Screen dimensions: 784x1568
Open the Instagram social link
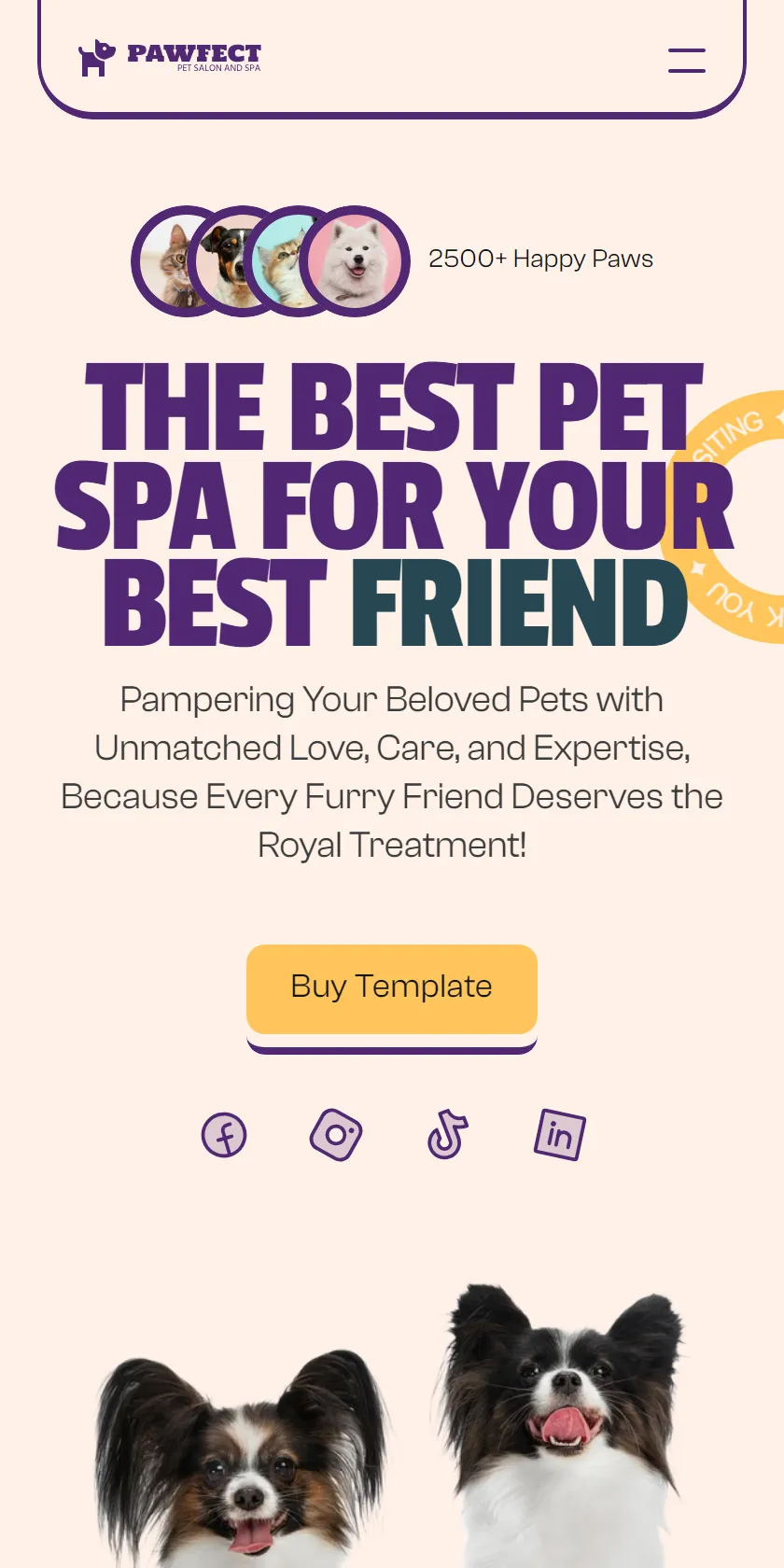coord(336,1135)
